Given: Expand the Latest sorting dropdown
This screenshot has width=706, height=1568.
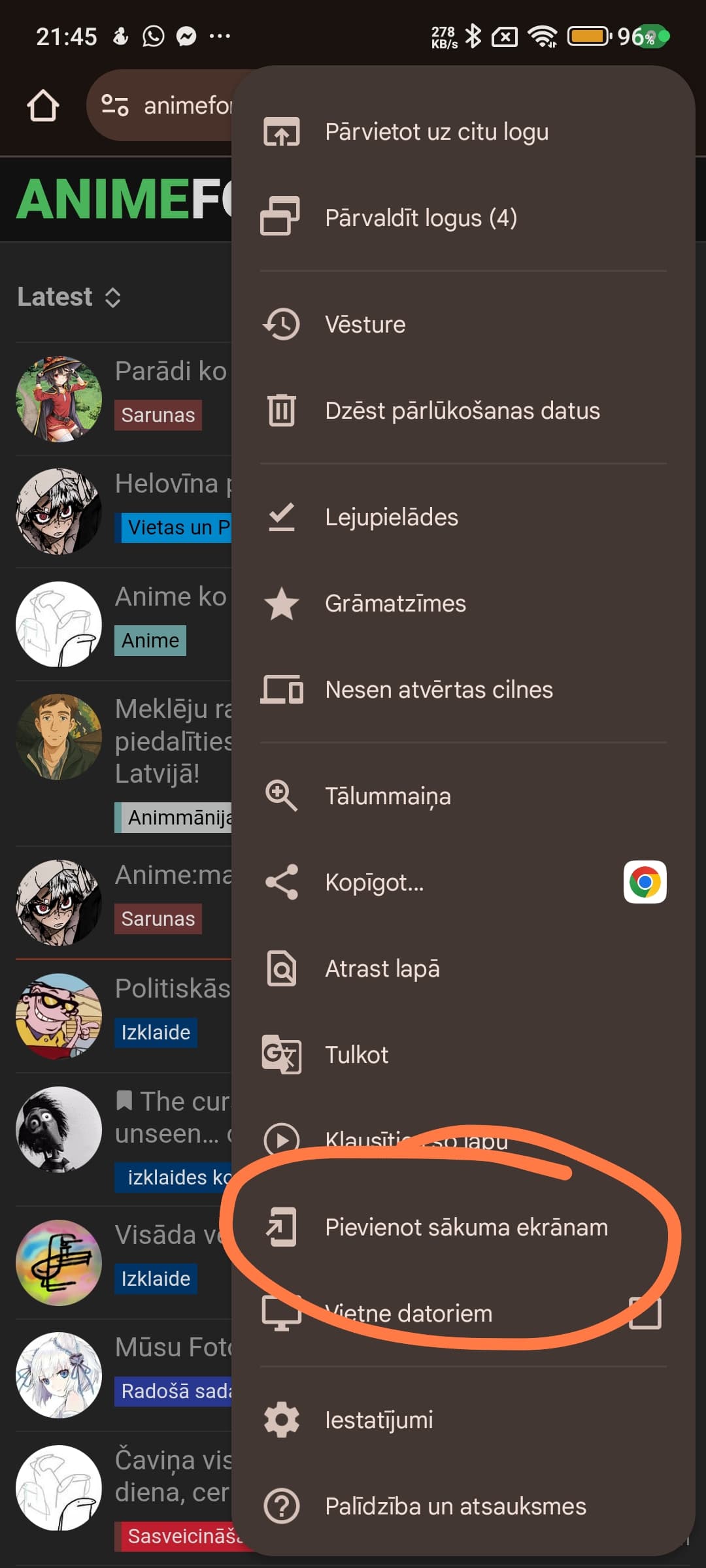Looking at the screenshot, I should 69,297.
